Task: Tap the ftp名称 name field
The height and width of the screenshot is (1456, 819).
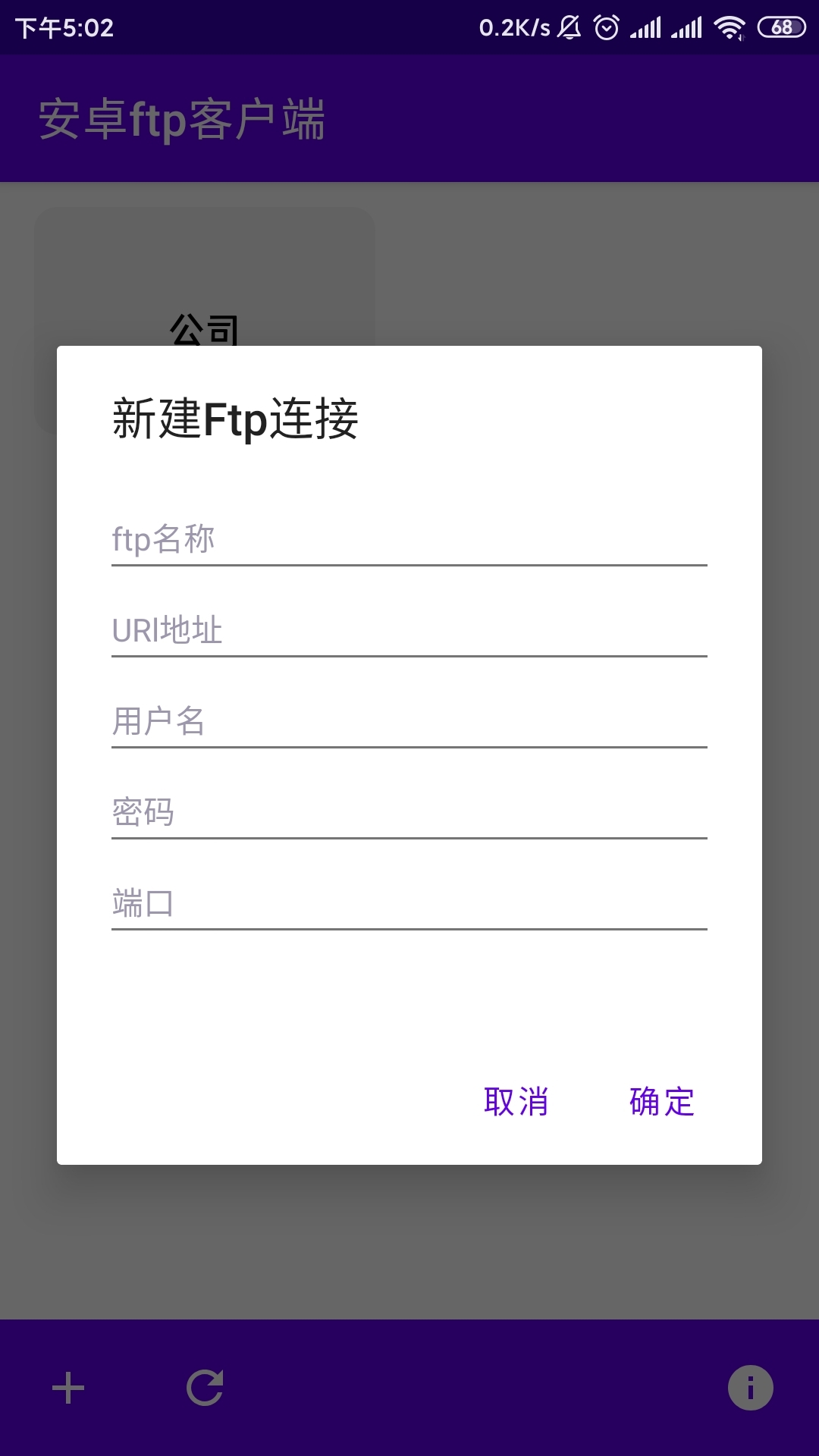Action: (409, 540)
